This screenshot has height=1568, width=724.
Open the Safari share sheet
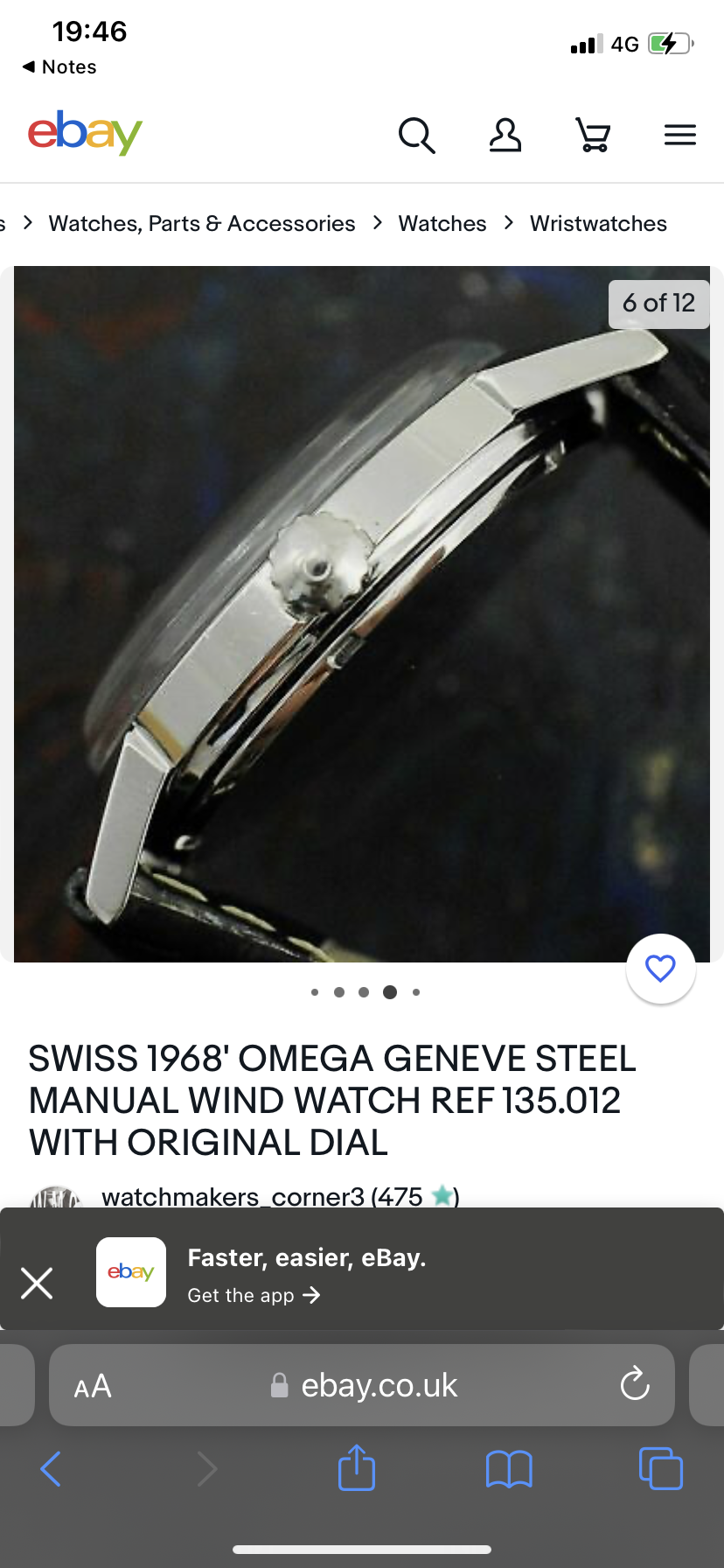357,1468
